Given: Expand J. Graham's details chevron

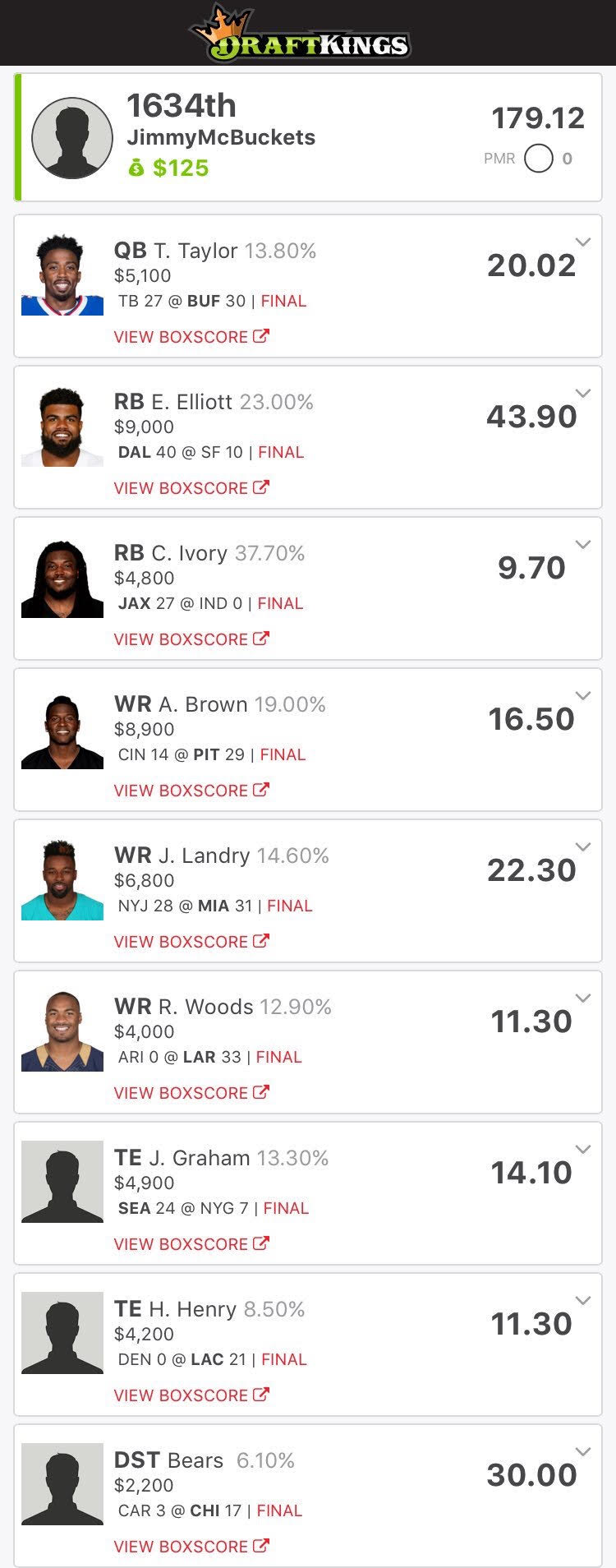Looking at the screenshot, I should 583,1150.
